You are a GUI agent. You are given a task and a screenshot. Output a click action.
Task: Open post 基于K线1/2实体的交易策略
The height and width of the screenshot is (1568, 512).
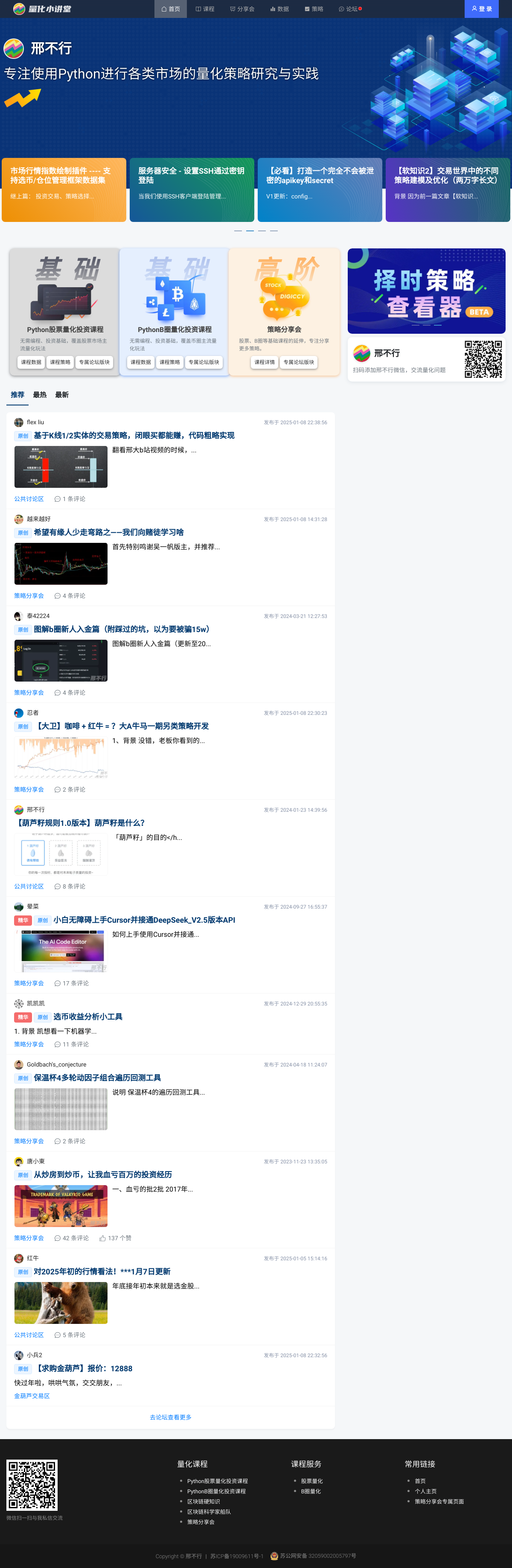[x=134, y=435]
